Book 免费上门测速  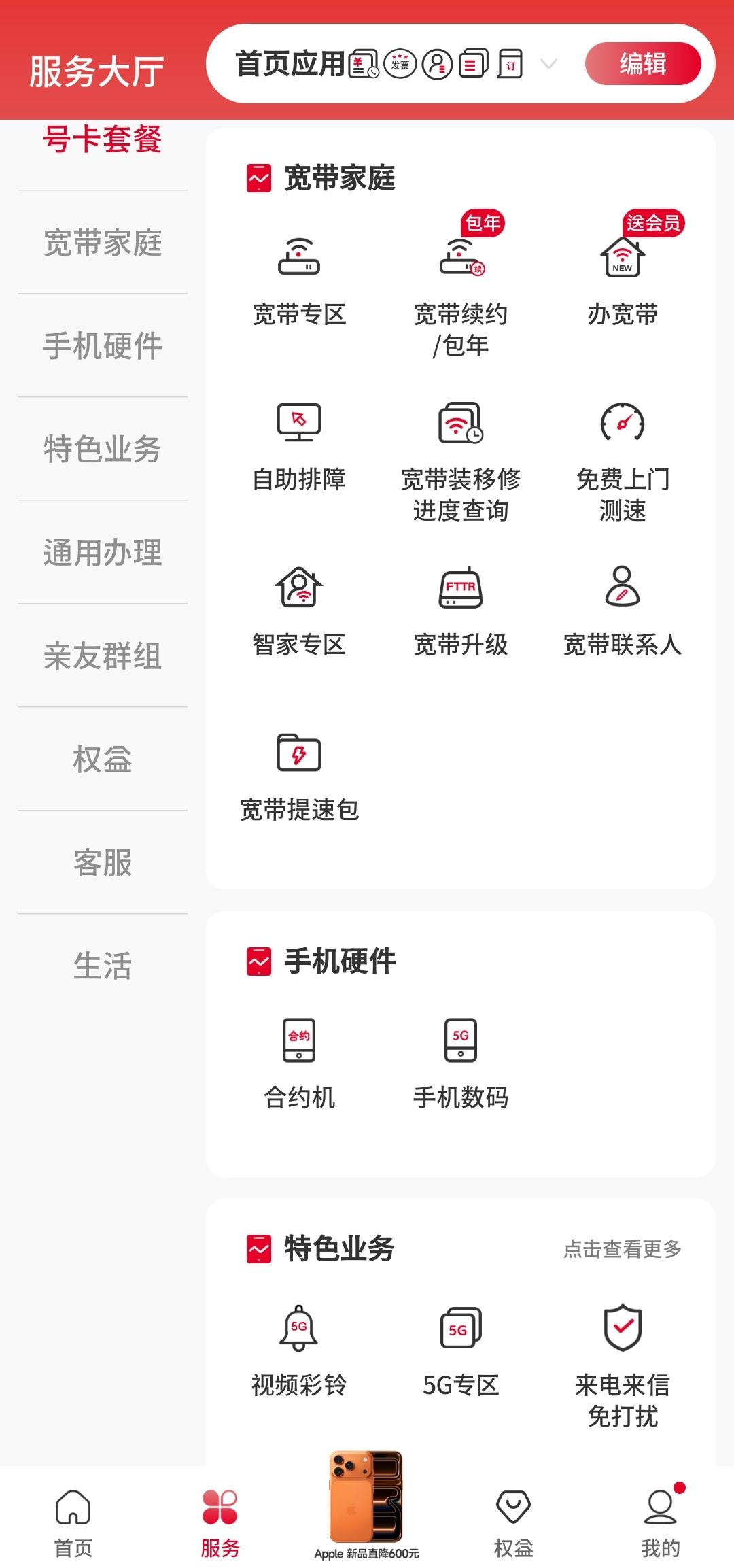pyautogui.click(x=623, y=459)
